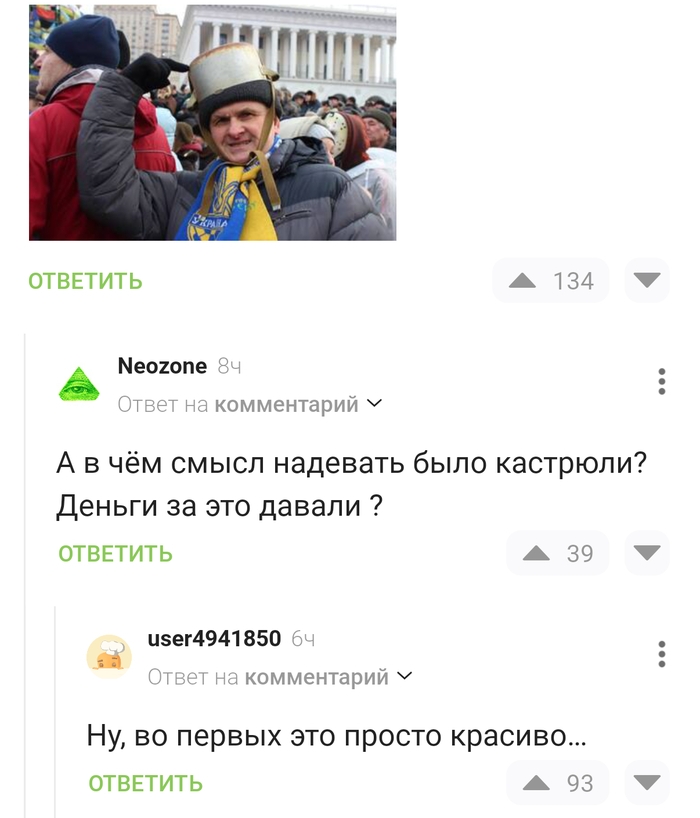
Task: Open Neozone's profile name
Action: click(x=162, y=366)
